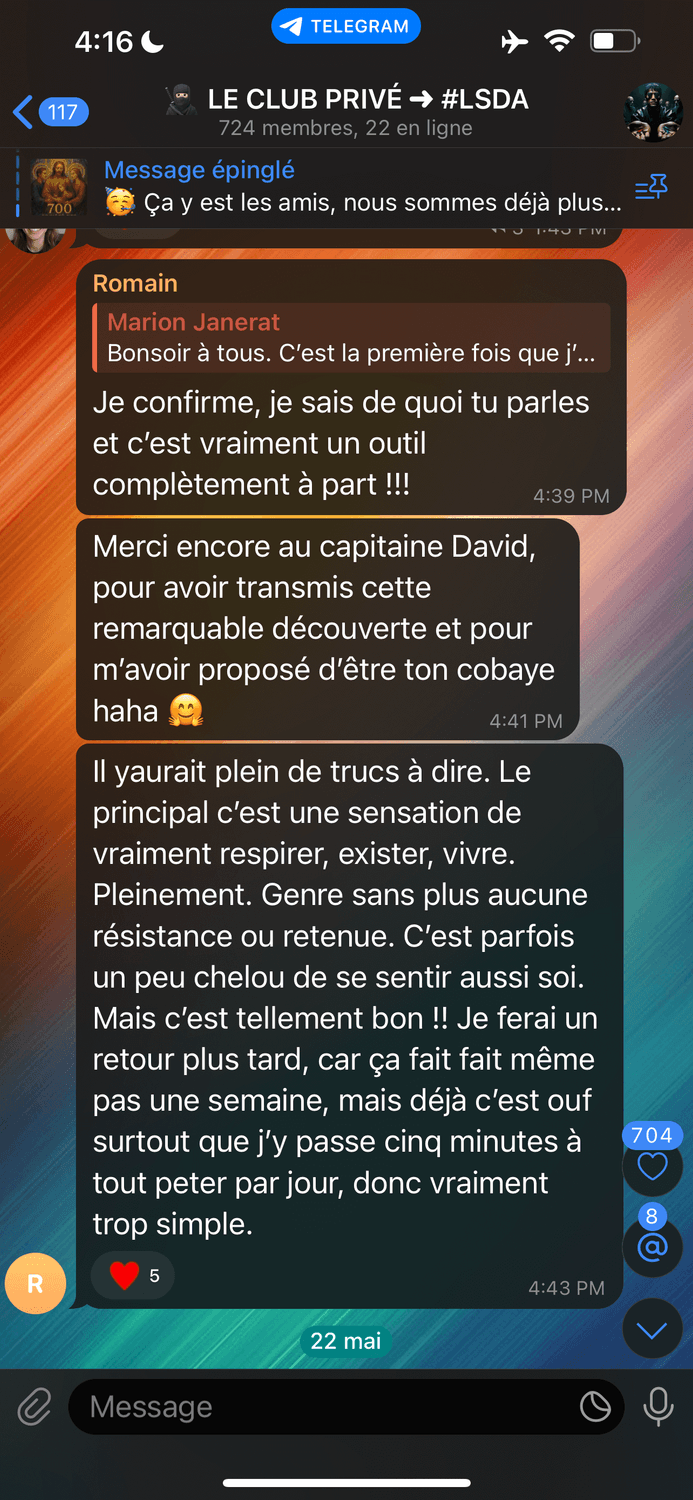Return to Telegram via status pill
Screen dimensions: 693x1500
tap(346, 27)
